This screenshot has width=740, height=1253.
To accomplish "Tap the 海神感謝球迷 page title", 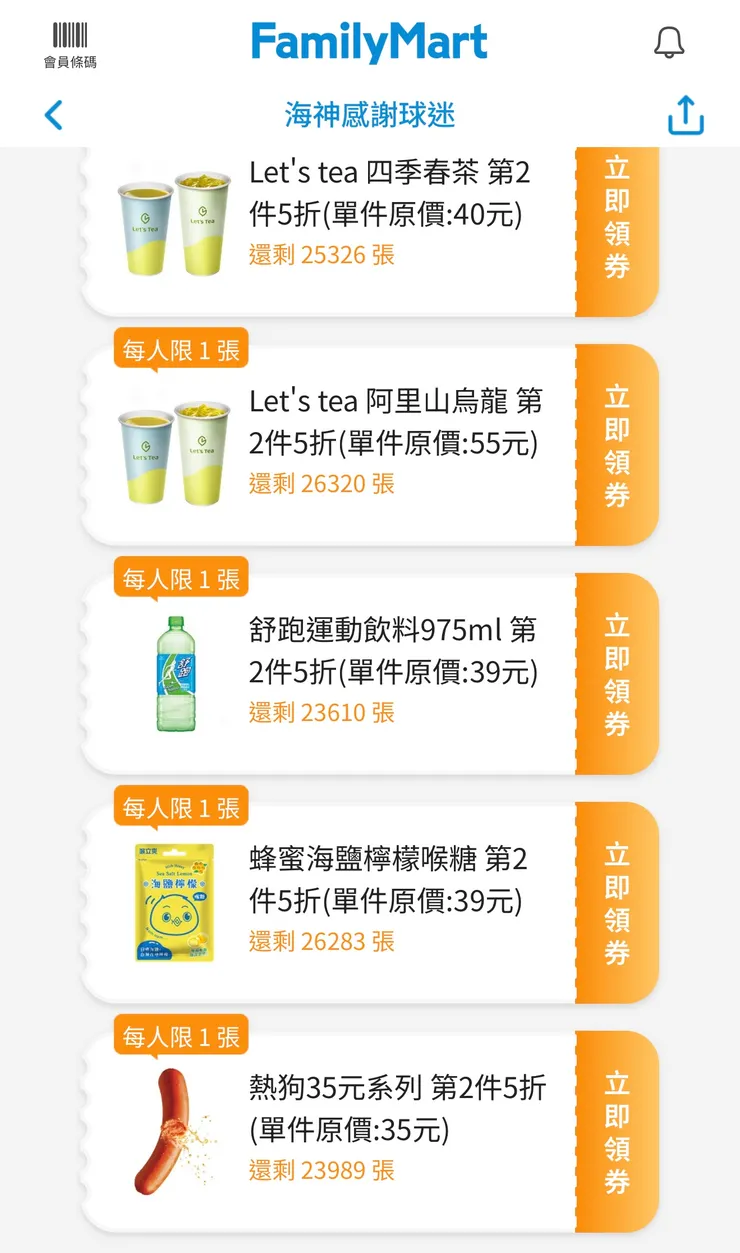I will [370, 114].
